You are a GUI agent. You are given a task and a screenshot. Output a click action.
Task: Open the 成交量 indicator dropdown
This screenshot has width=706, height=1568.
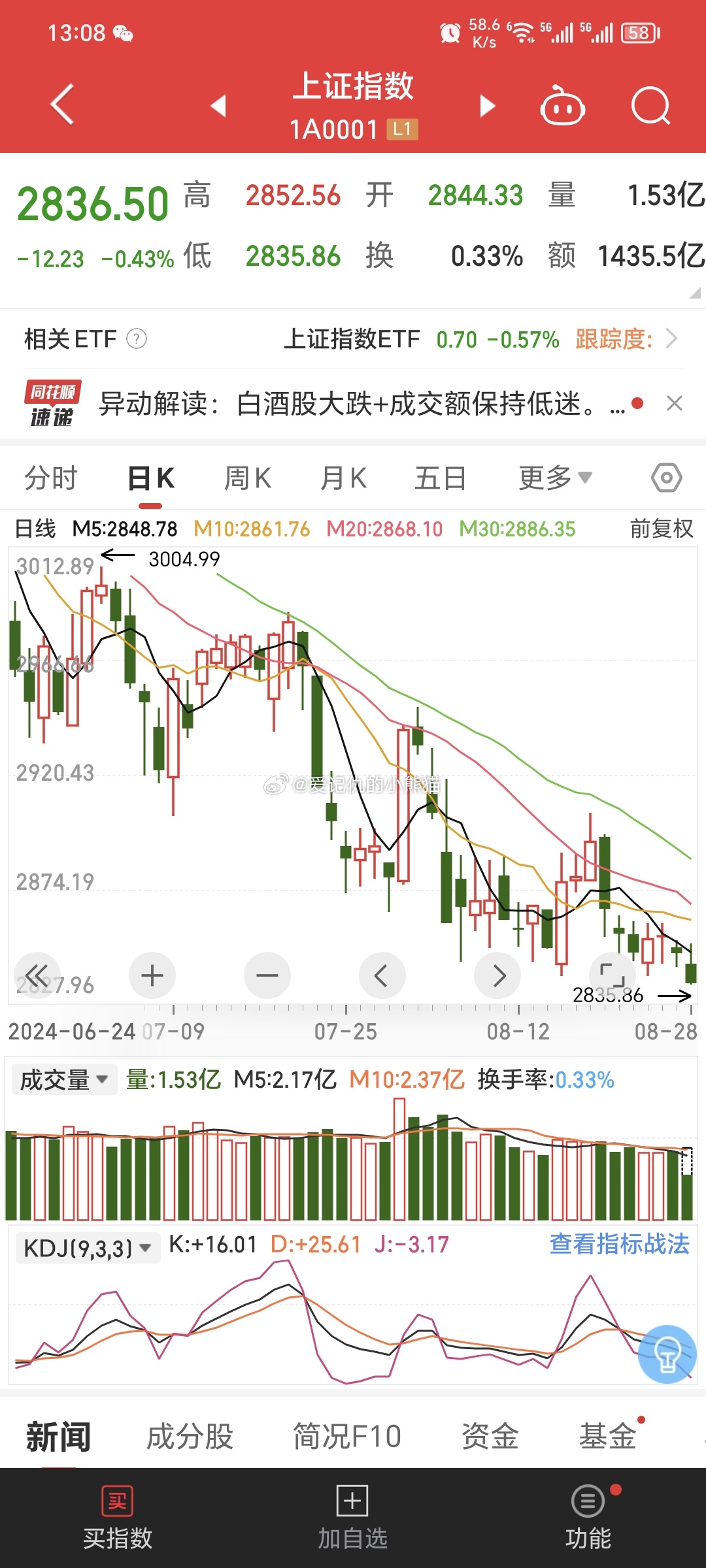point(64,1080)
